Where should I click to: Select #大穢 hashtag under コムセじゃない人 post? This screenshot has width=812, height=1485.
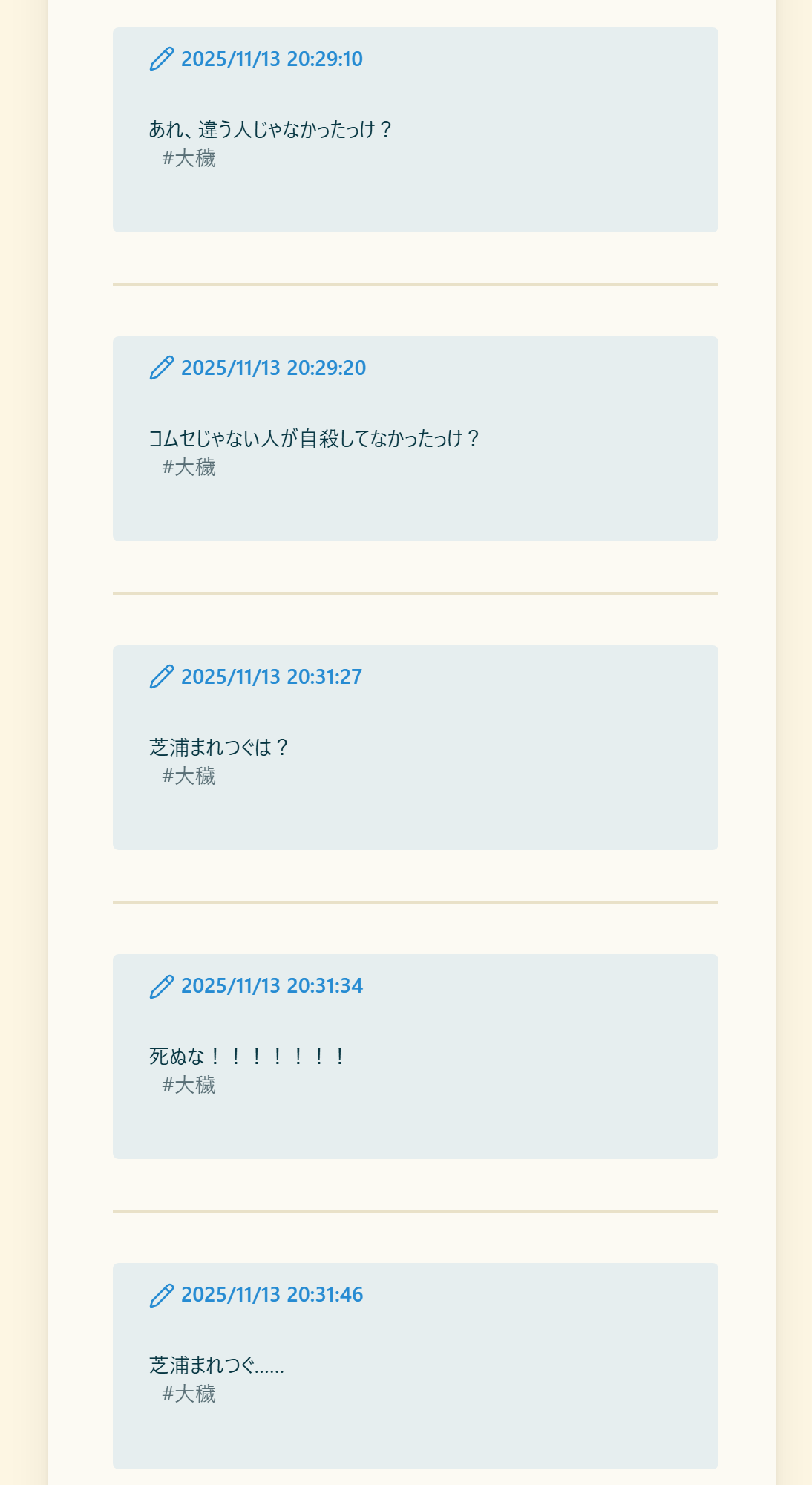(189, 468)
